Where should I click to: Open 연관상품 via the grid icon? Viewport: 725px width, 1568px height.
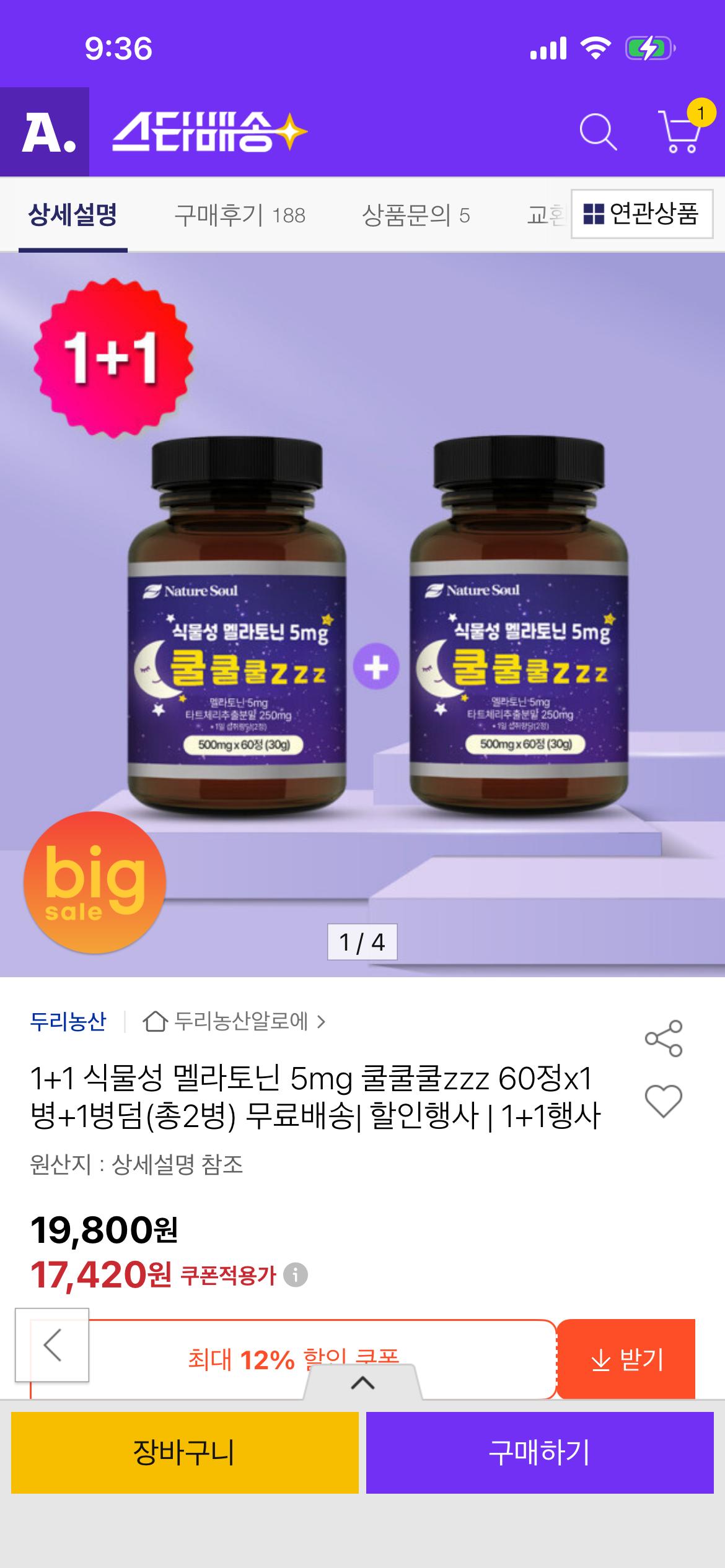point(592,214)
